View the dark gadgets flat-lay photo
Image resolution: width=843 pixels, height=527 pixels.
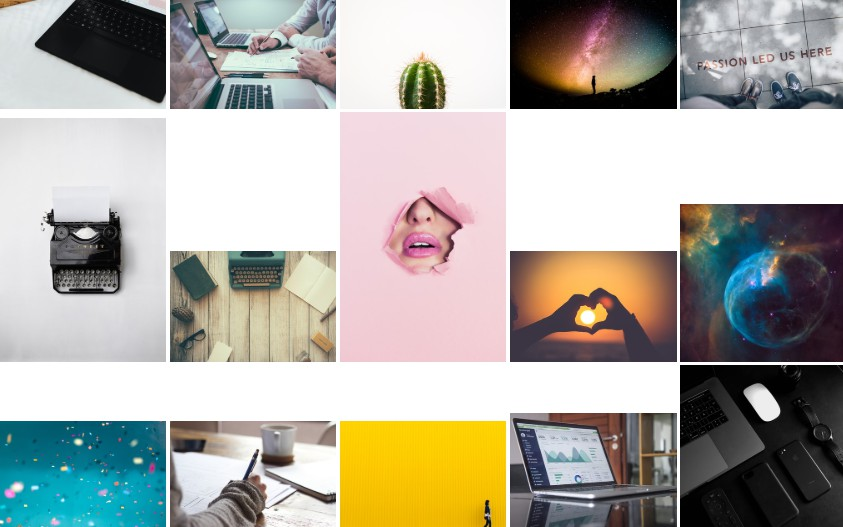(761, 446)
